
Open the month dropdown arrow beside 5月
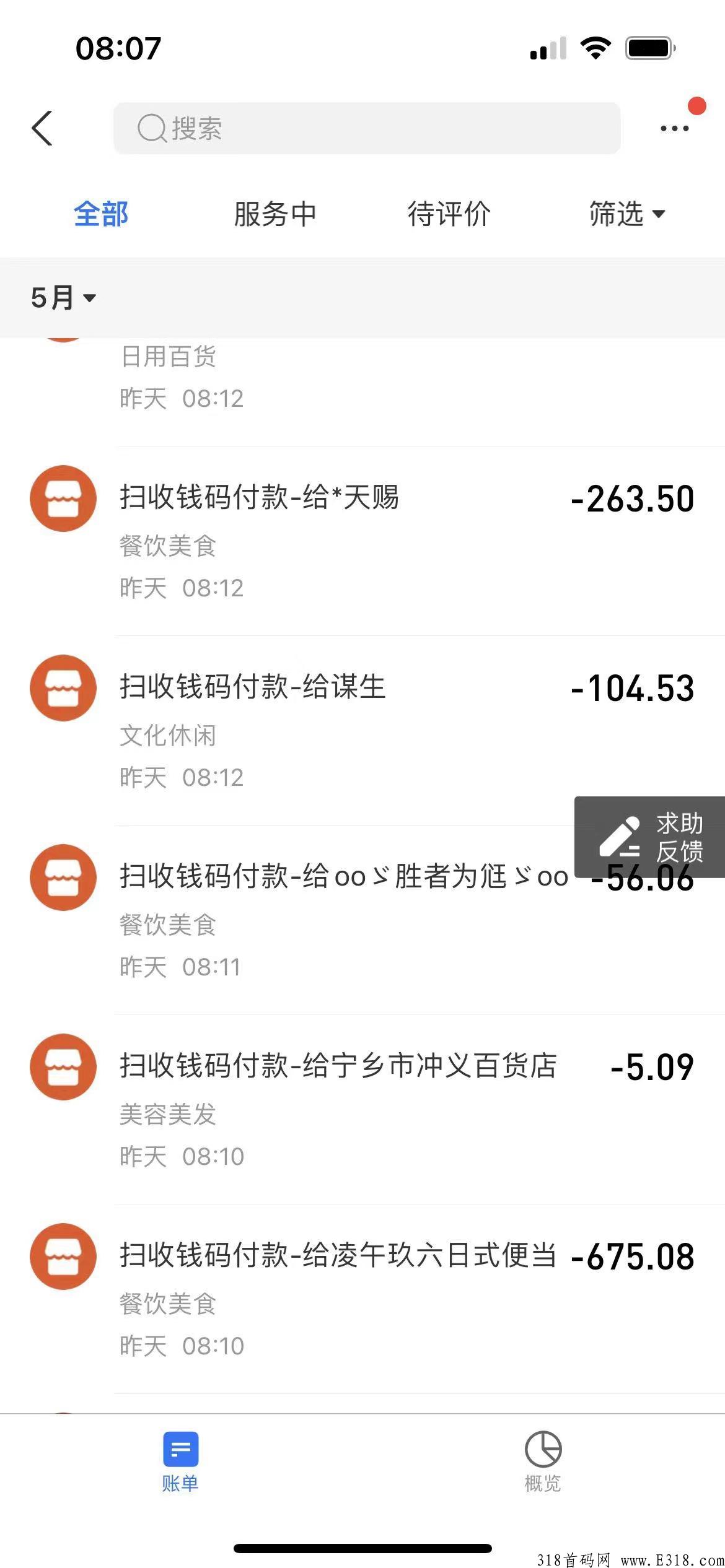coord(90,300)
